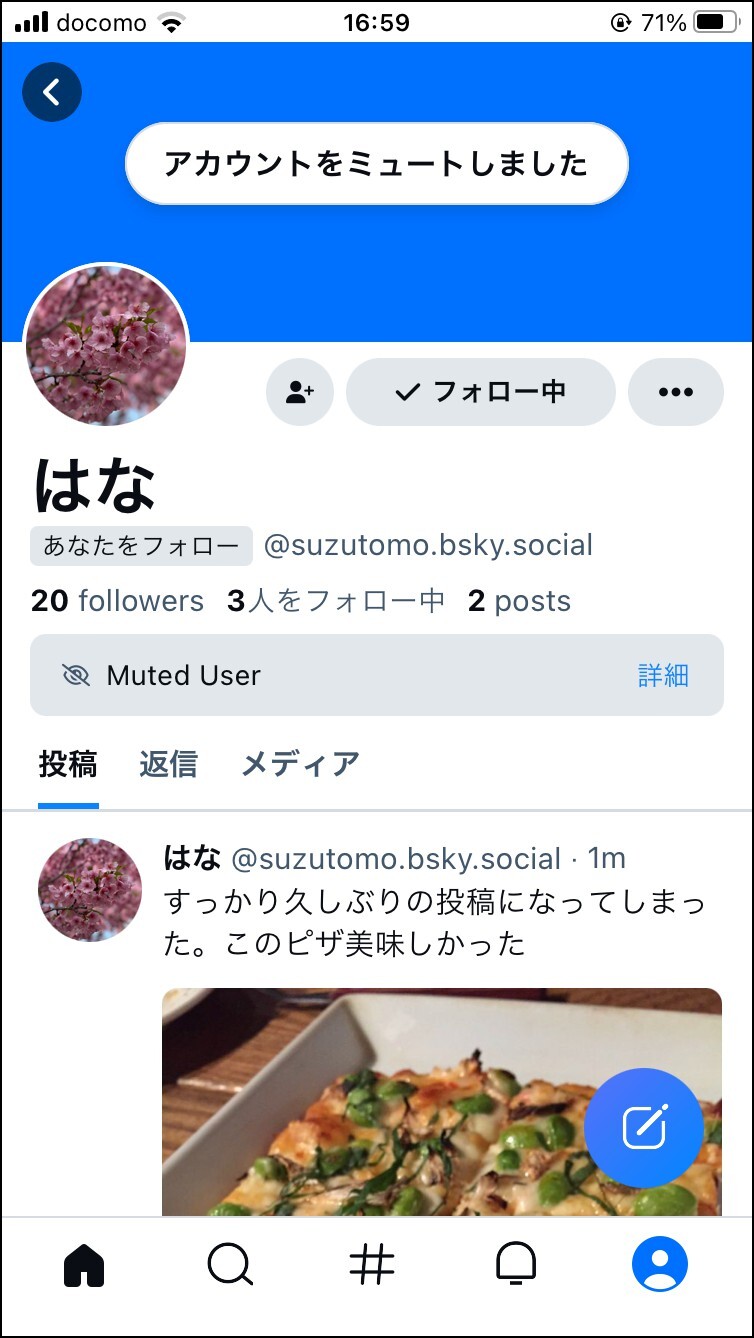Go back with the arrow button
The image size is (754, 1338).
[x=52, y=93]
